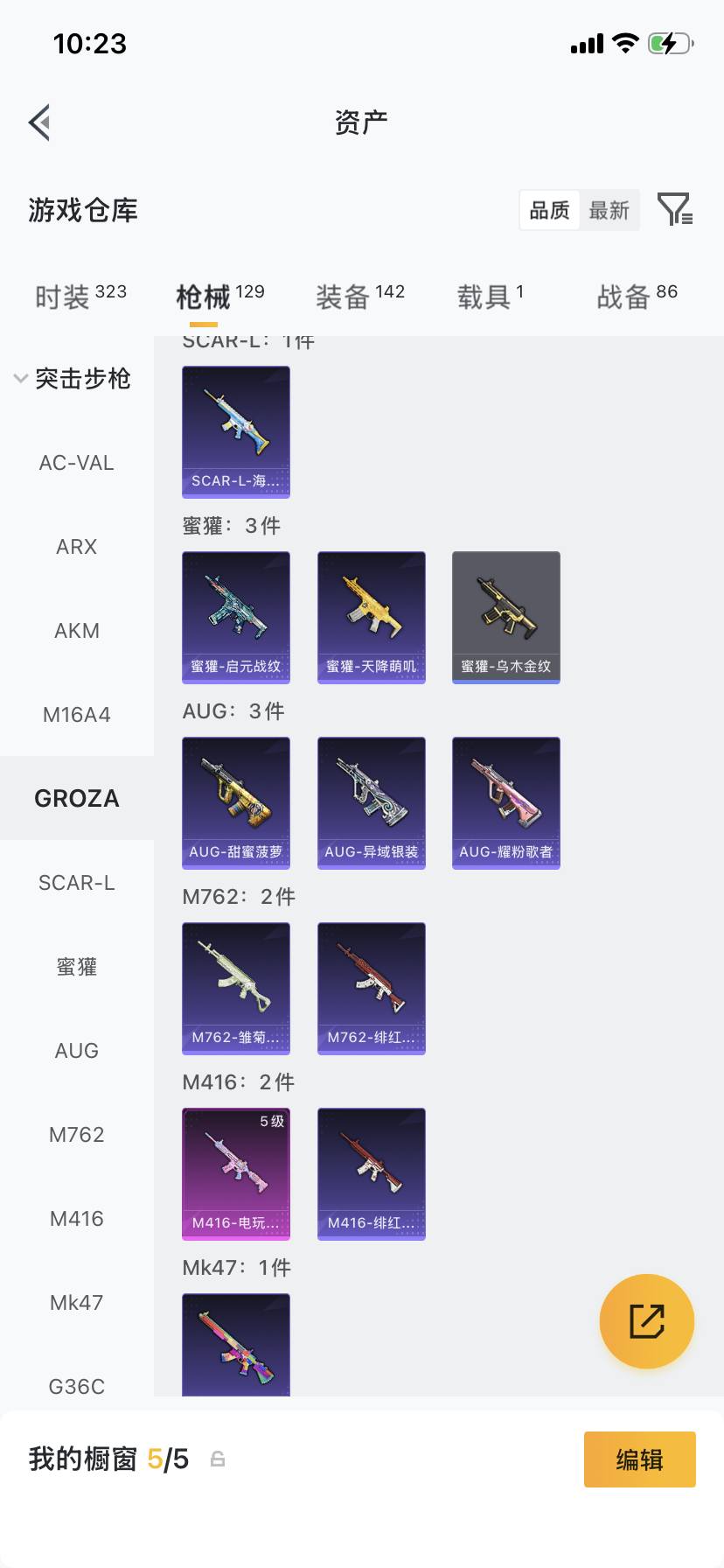Switch to the 载具 tab

point(491,297)
